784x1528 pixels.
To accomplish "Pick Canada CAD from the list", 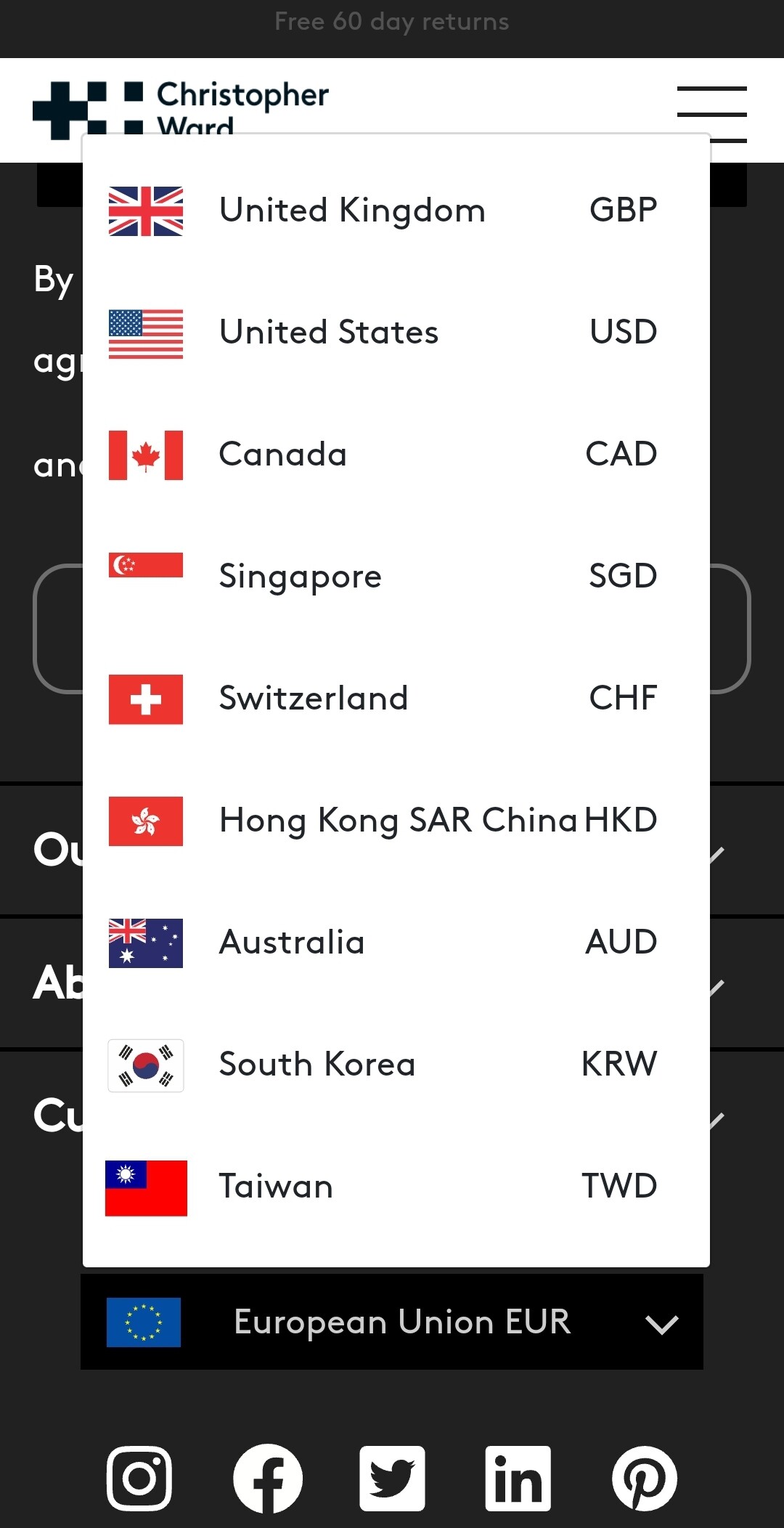I will pyautogui.click(x=396, y=455).
